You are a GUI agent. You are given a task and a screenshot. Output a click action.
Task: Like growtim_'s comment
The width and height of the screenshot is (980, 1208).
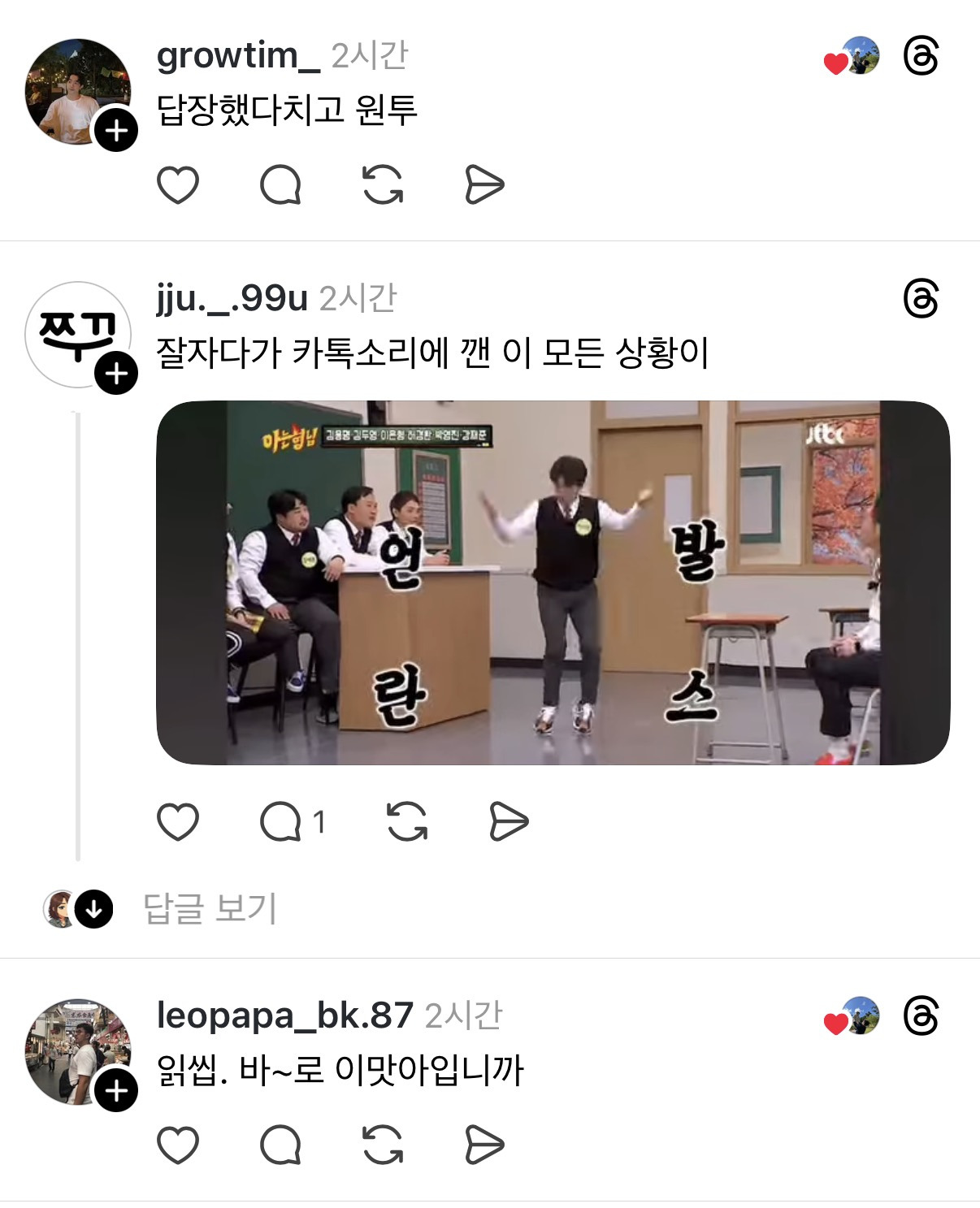click(x=177, y=184)
